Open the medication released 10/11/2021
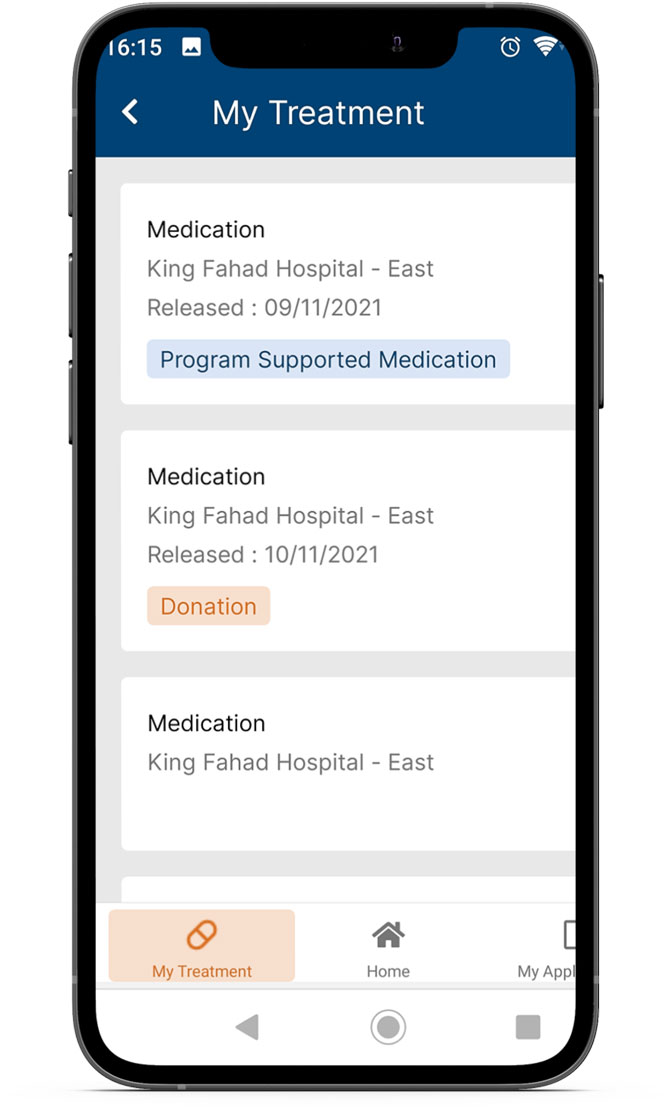This screenshot has width=668, height=1107. coord(347,541)
